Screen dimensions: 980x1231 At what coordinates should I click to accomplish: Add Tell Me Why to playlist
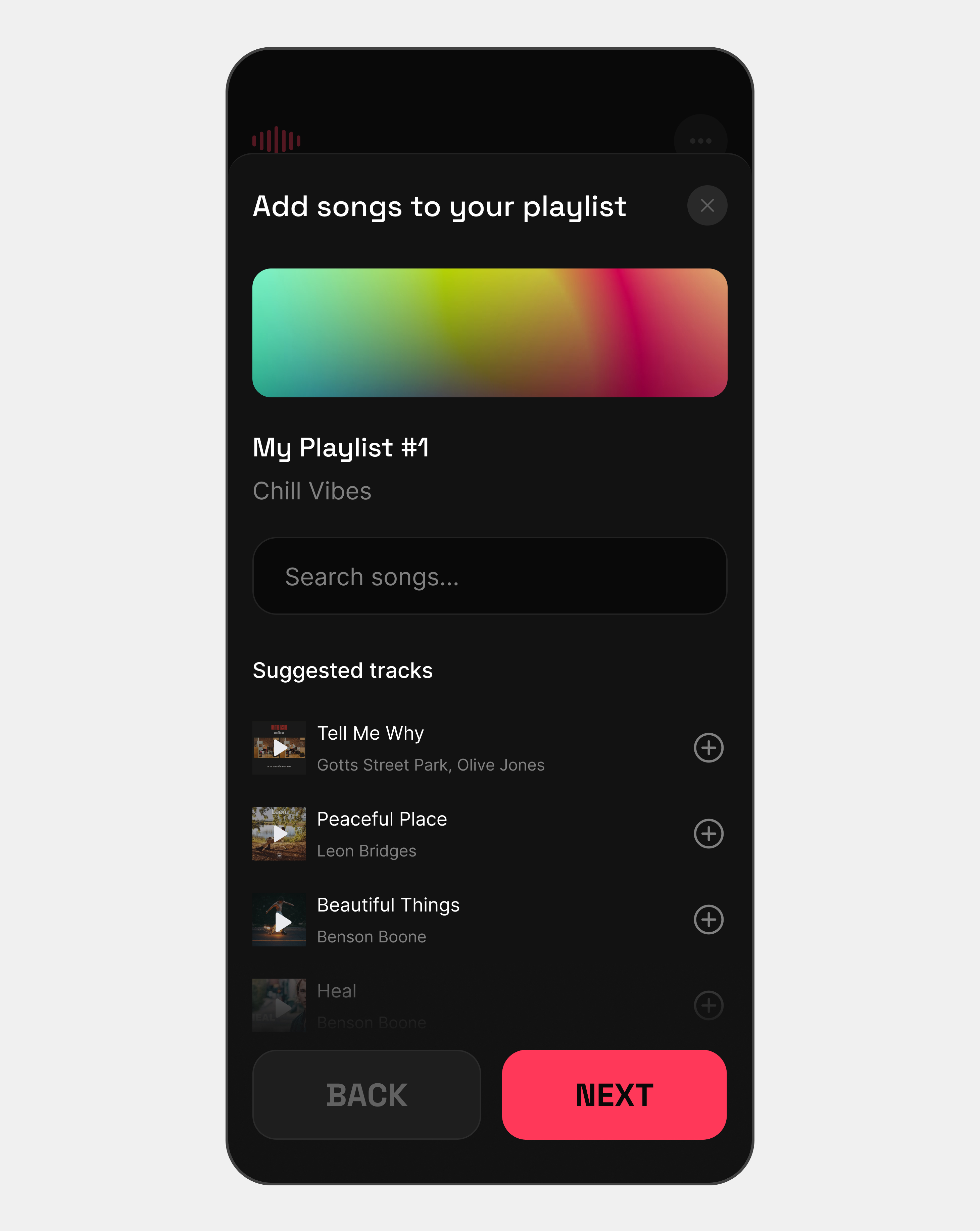click(x=708, y=748)
